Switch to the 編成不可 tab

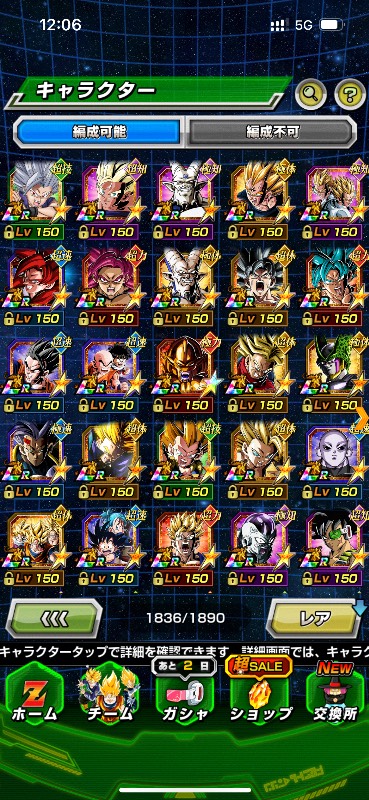pyautogui.click(x=272, y=132)
